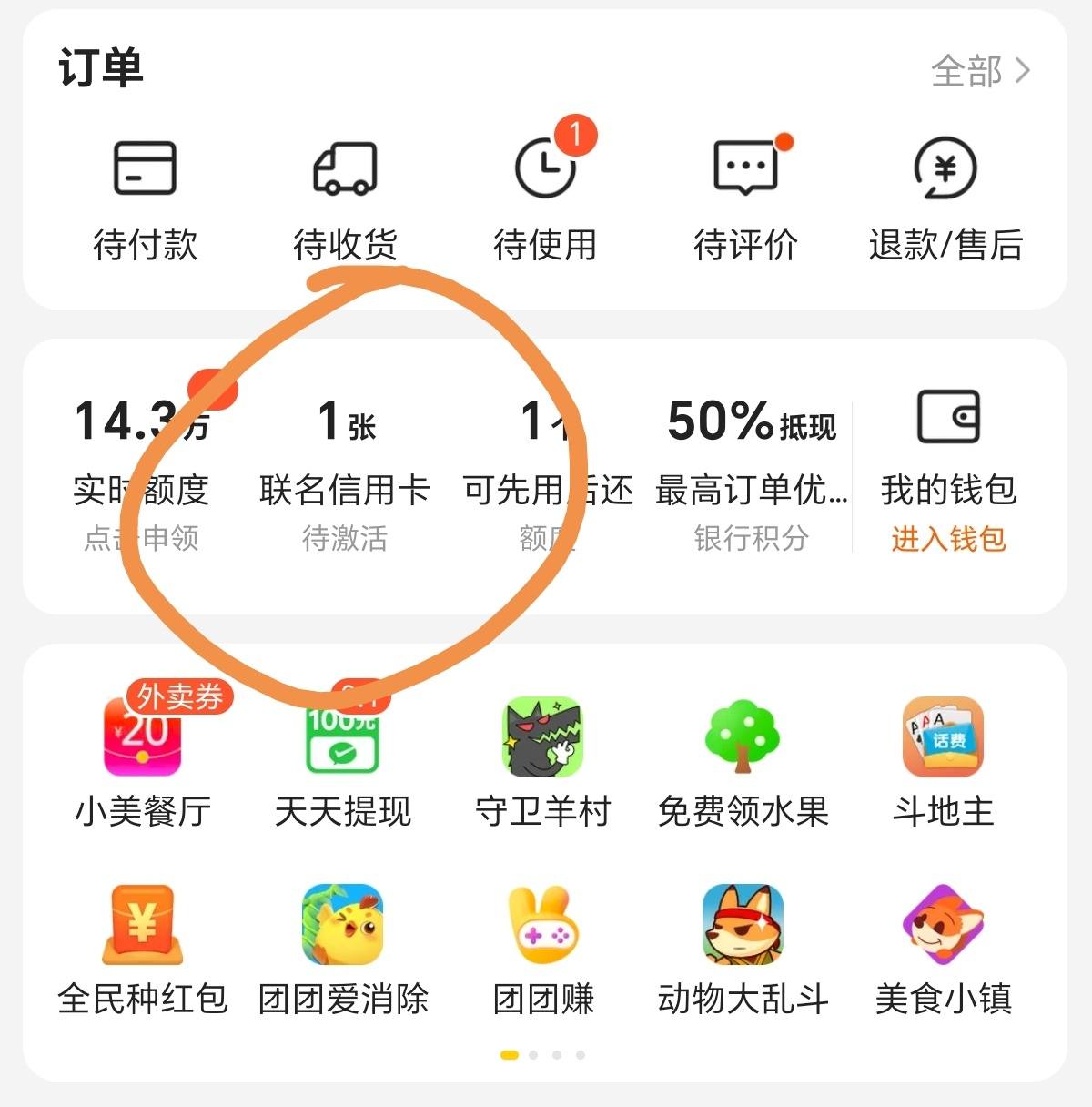1092x1107 pixels.
Task: Open 退款/售后 refund and after-sales service
Action: 946,196
